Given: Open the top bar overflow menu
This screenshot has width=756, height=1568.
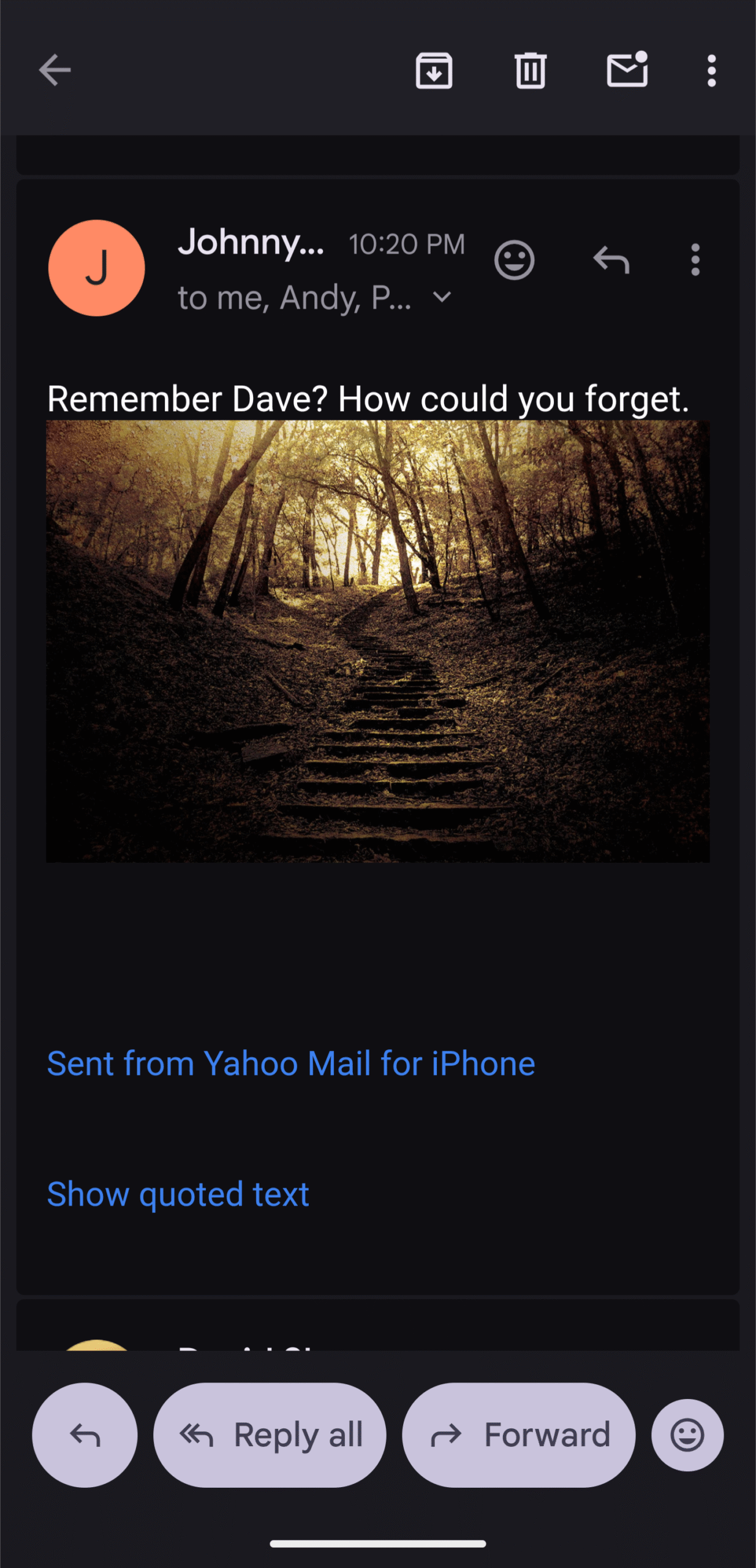Looking at the screenshot, I should click(x=711, y=71).
